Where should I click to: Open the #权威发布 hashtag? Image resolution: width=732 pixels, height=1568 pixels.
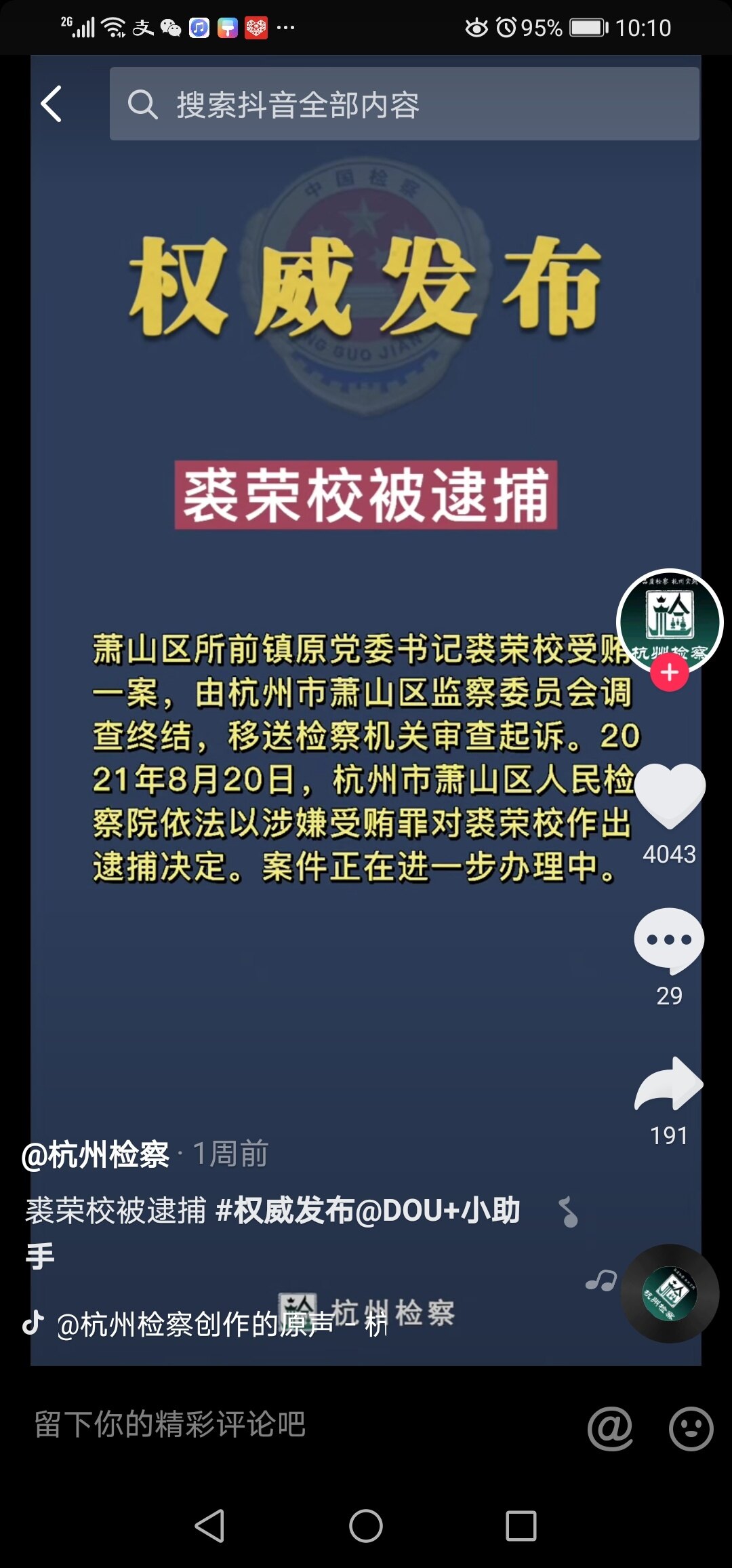click(285, 1211)
